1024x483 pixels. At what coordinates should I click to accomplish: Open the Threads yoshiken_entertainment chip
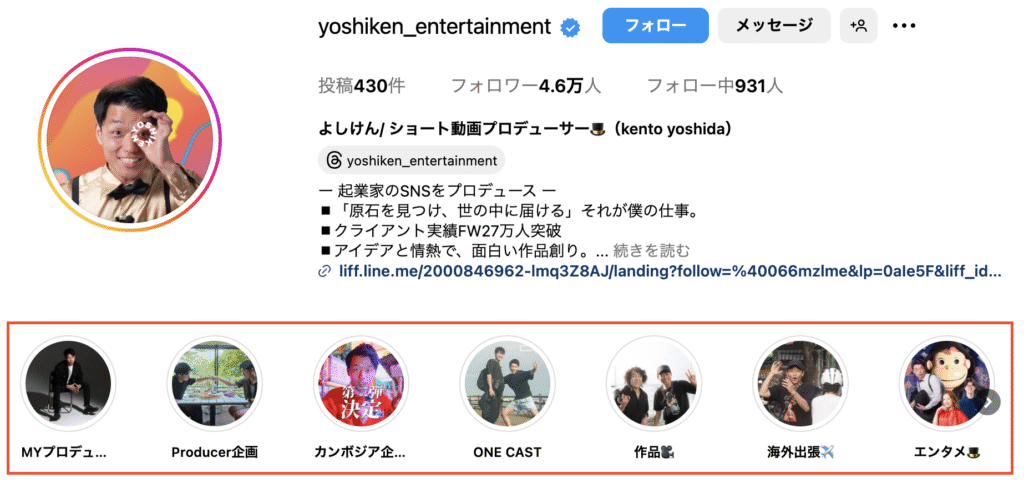pyautogui.click(x=412, y=160)
